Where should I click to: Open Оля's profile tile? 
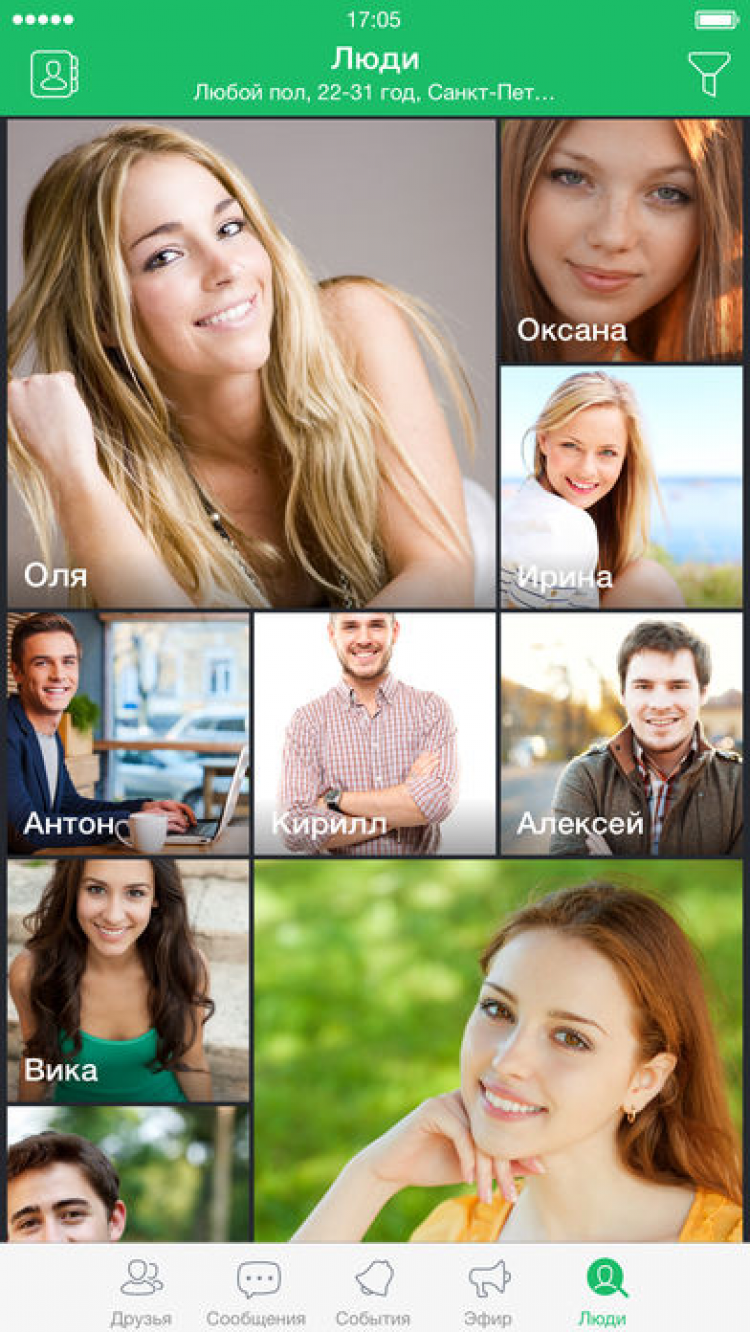click(x=251, y=363)
